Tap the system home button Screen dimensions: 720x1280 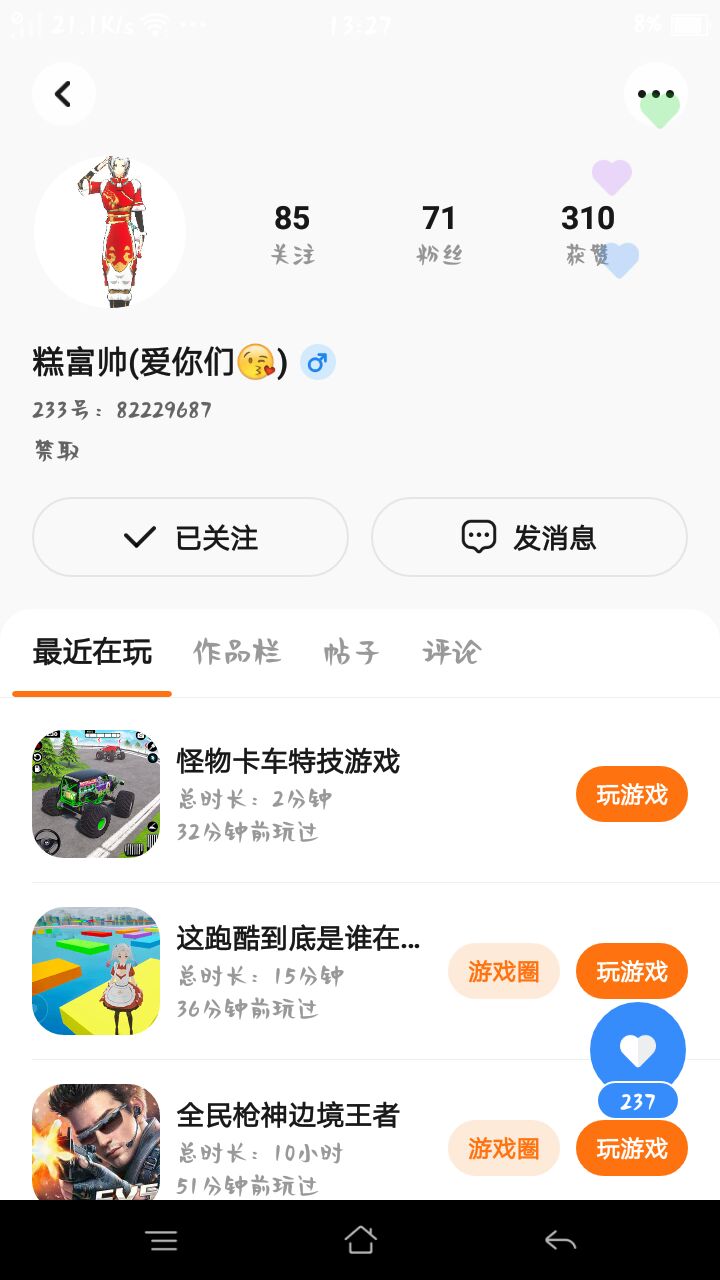[360, 1240]
